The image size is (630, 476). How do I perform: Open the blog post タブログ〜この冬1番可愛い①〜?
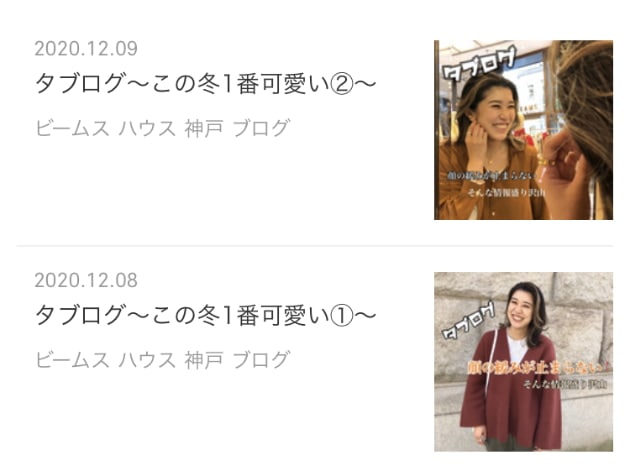(205, 315)
